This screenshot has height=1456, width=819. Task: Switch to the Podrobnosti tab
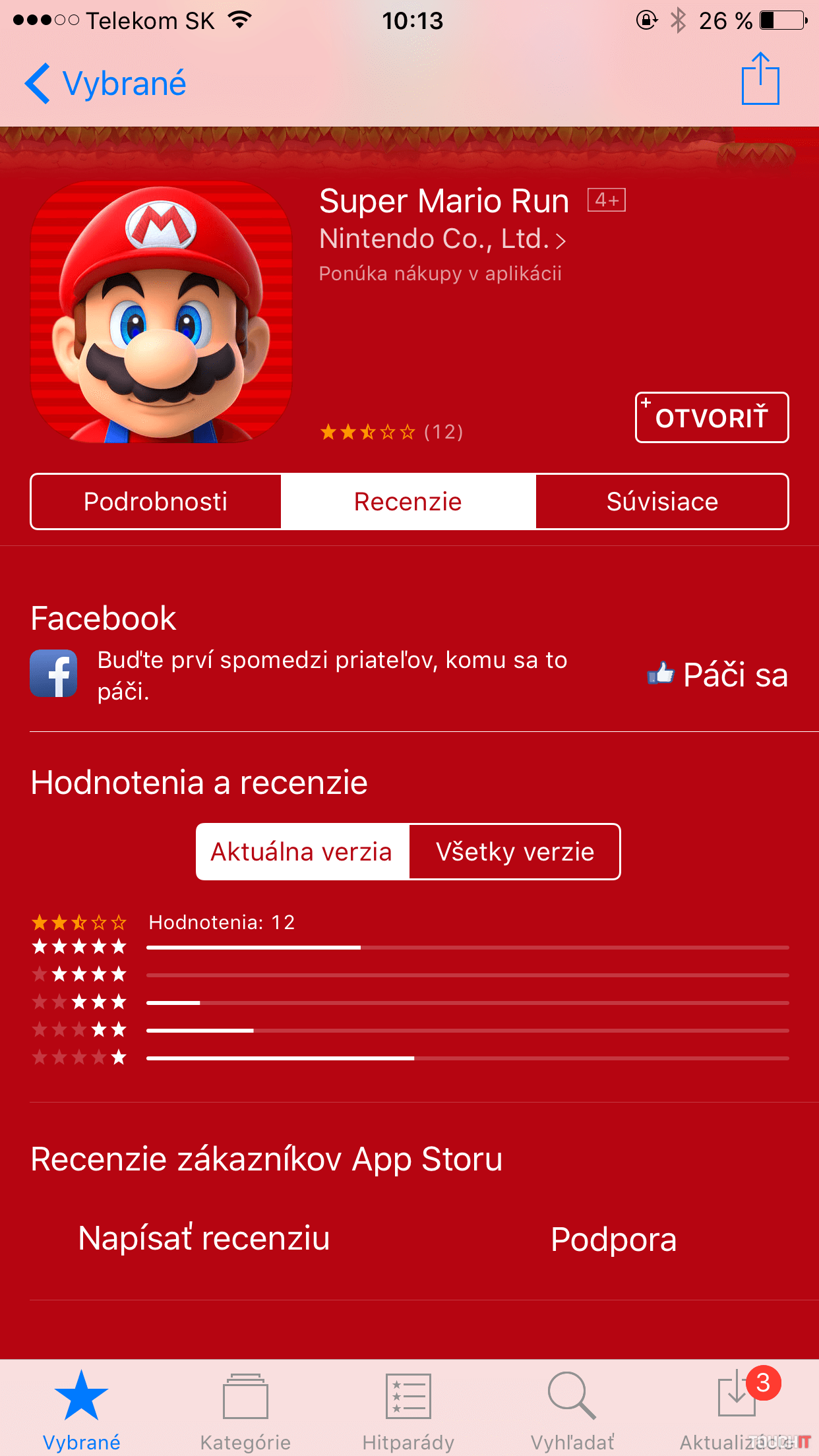tap(156, 502)
